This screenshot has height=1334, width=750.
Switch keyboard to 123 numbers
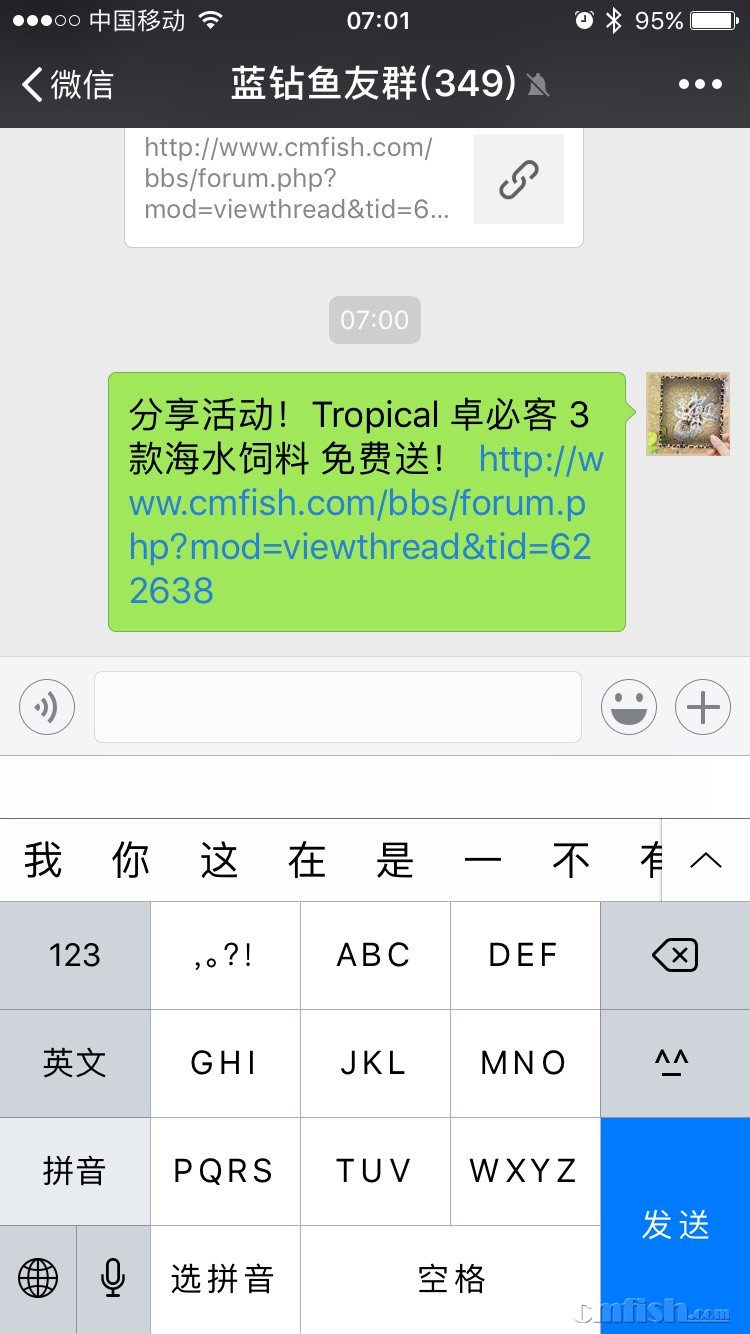tap(75, 955)
